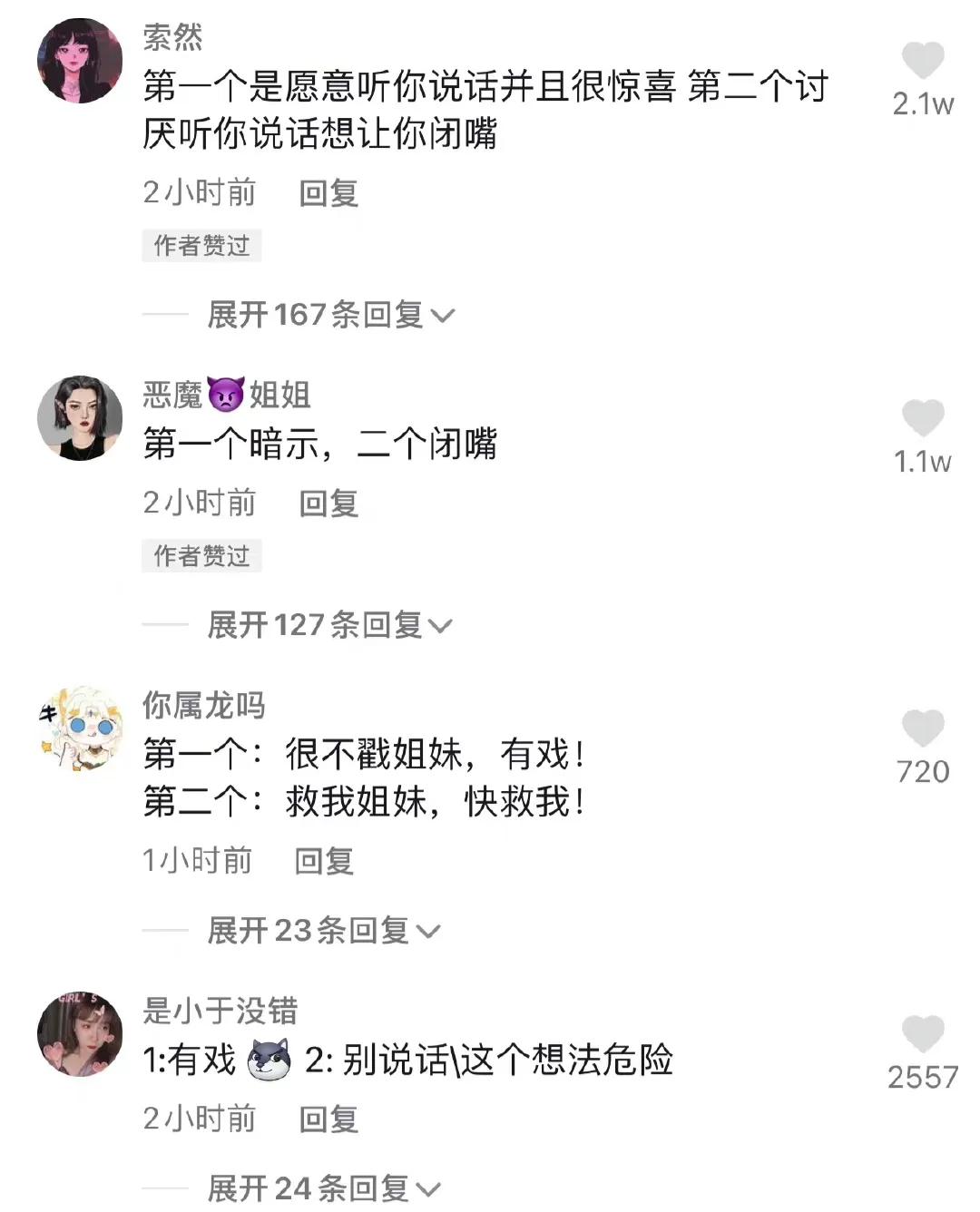Click 恶魔姐姐's profile avatar
980x1212 pixels.
[x=80, y=417]
